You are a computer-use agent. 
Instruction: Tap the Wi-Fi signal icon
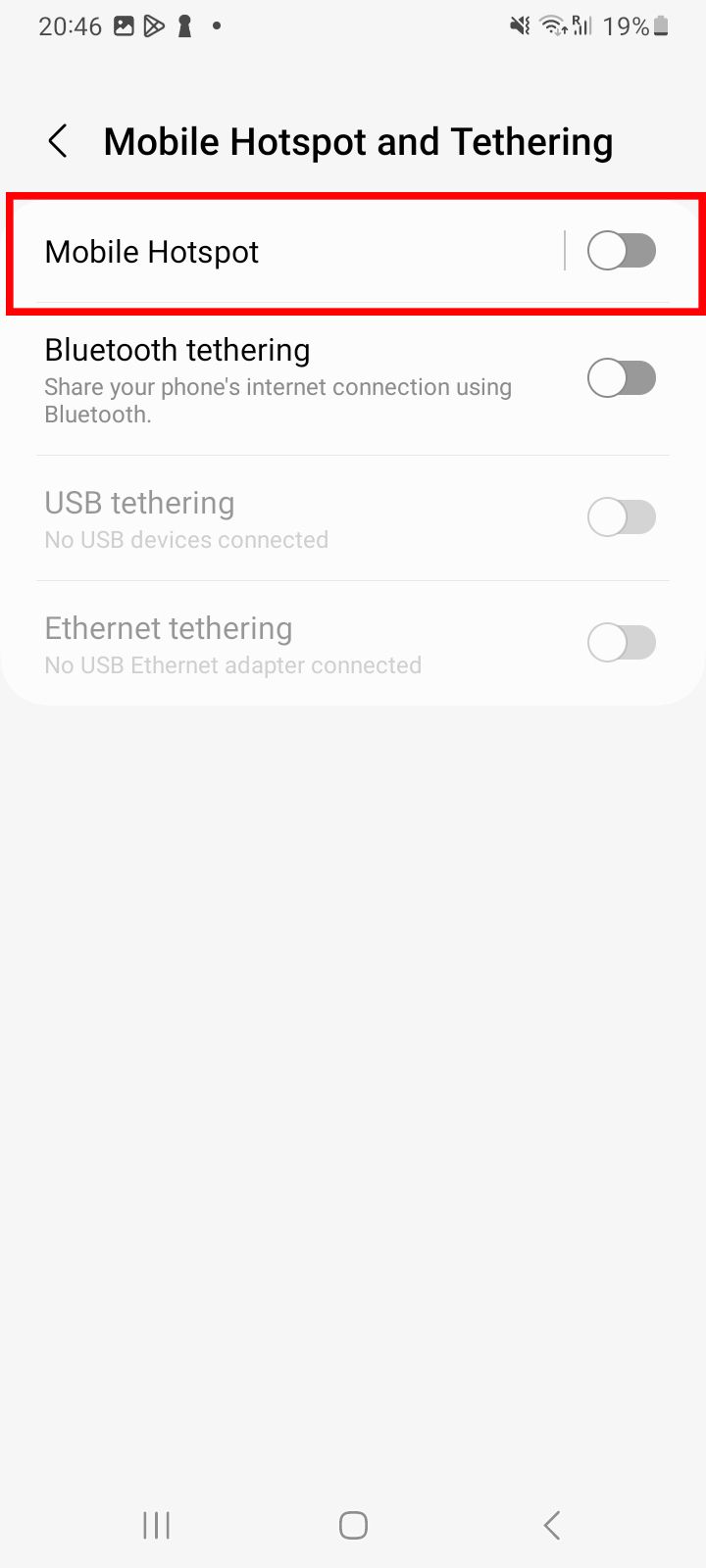(x=554, y=25)
